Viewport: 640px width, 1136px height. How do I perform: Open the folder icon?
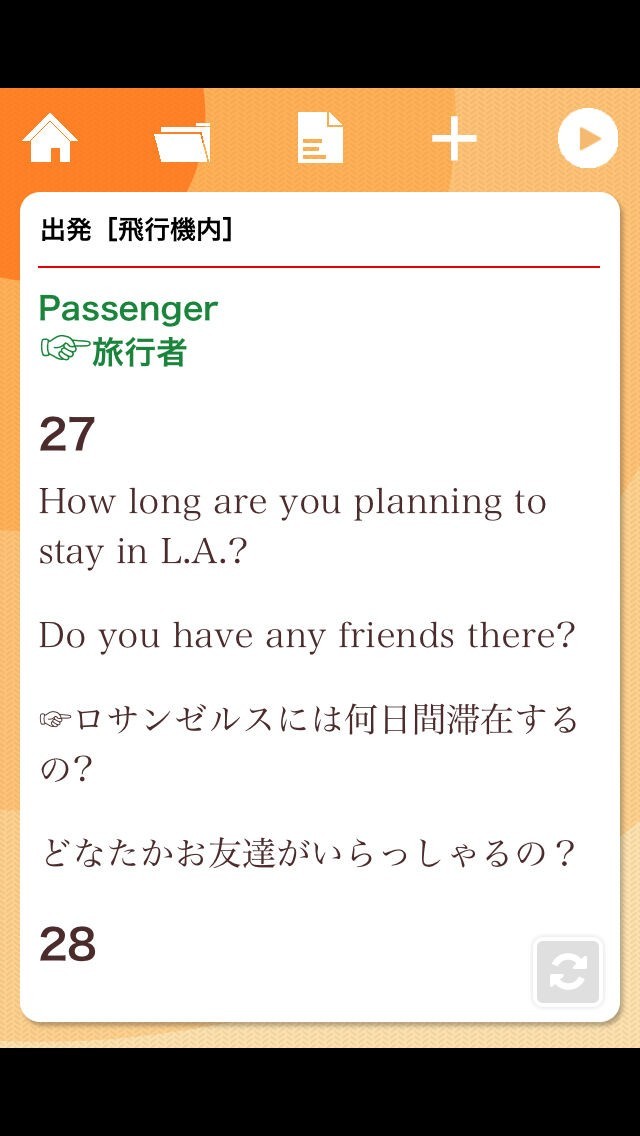[x=182, y=140]
